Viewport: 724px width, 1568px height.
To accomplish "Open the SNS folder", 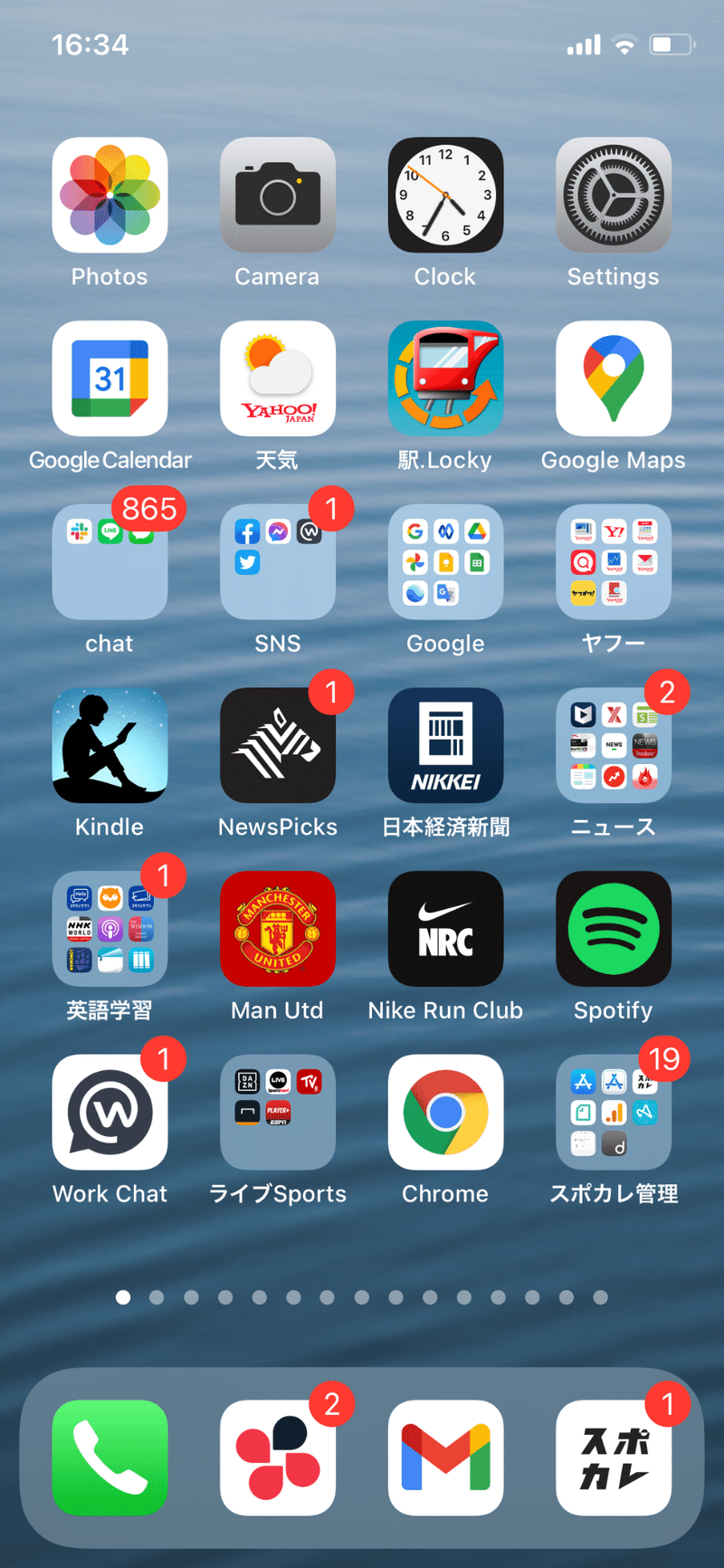I will click(x=278, y=562).
